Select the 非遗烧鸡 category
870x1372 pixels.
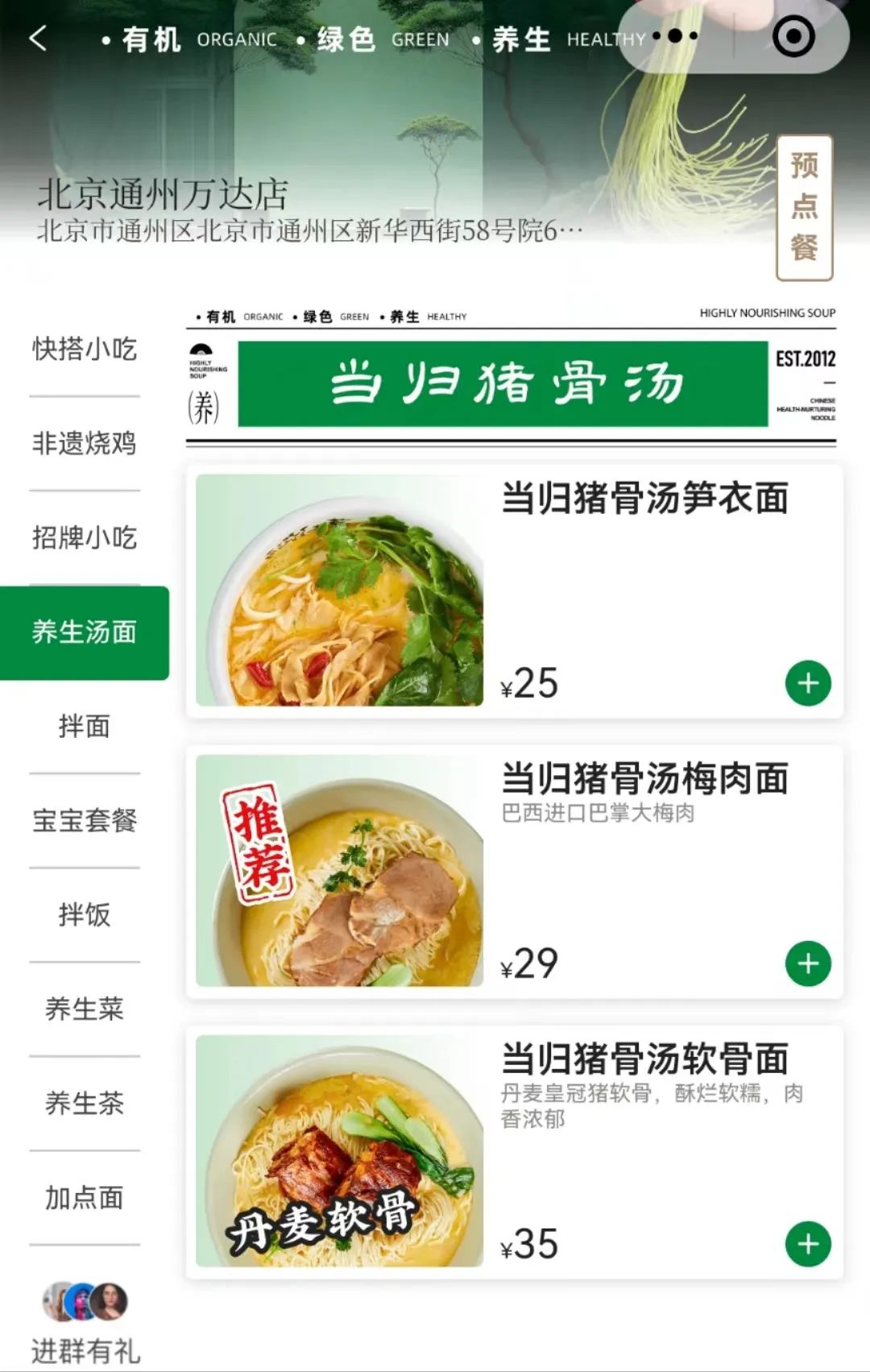pos(85,443)
